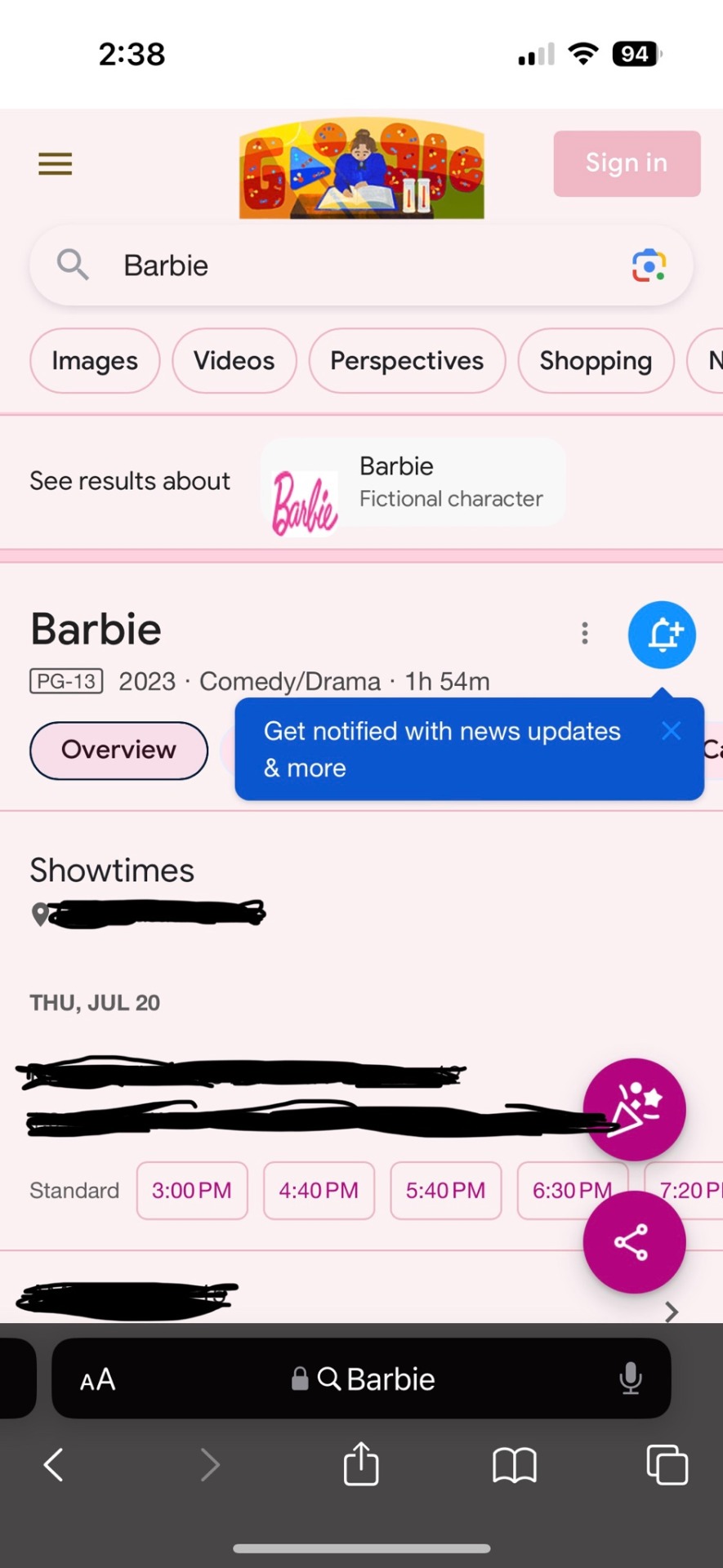The image size is (723, 1568).
Task: Open the hamburger menu
Action: (x=56, y=164)
